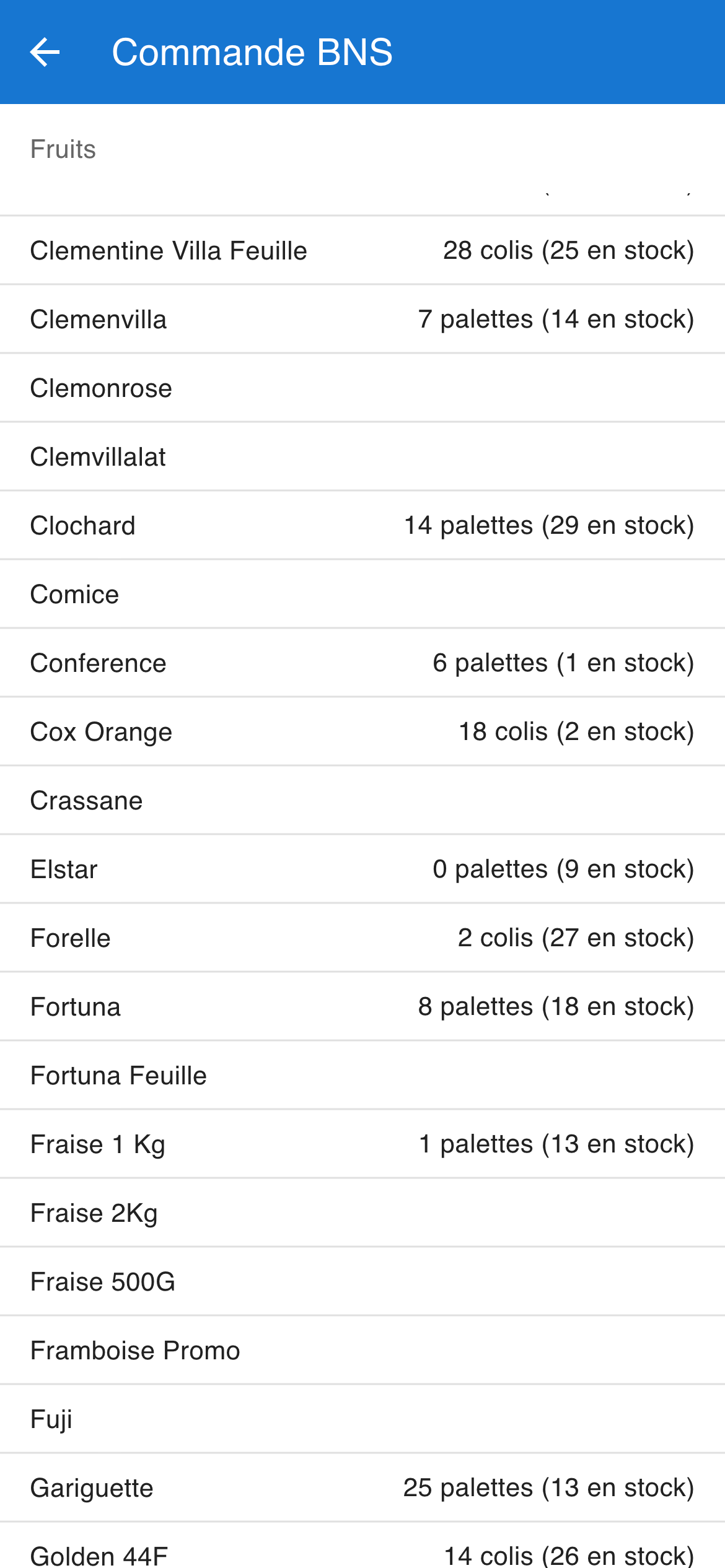Choose the Cox Orange row

pyautogui.click(x=362, y=732)
